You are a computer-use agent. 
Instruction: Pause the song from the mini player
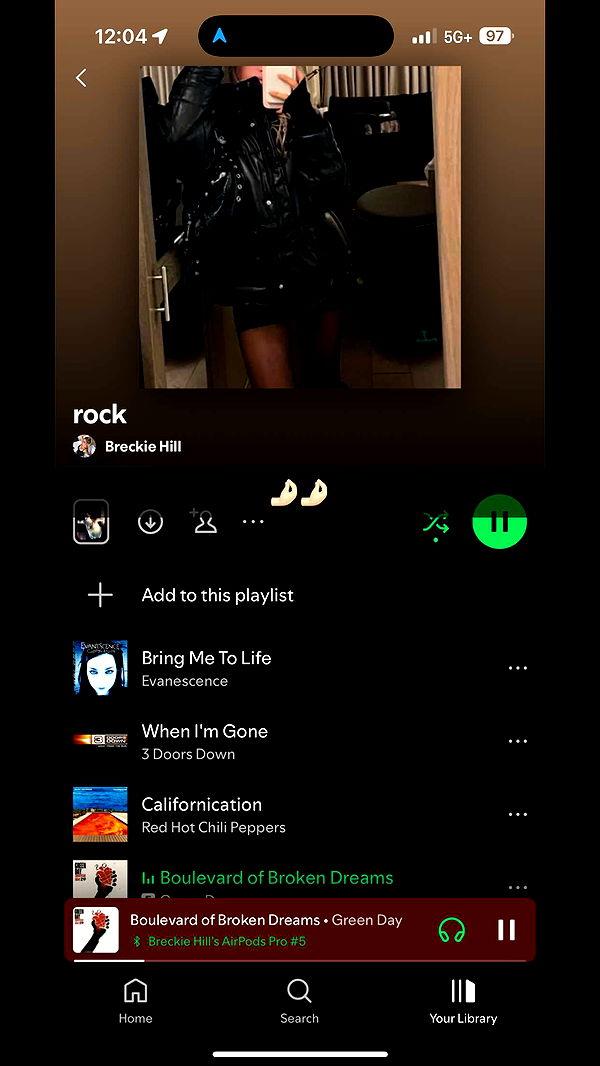point(506,930)
